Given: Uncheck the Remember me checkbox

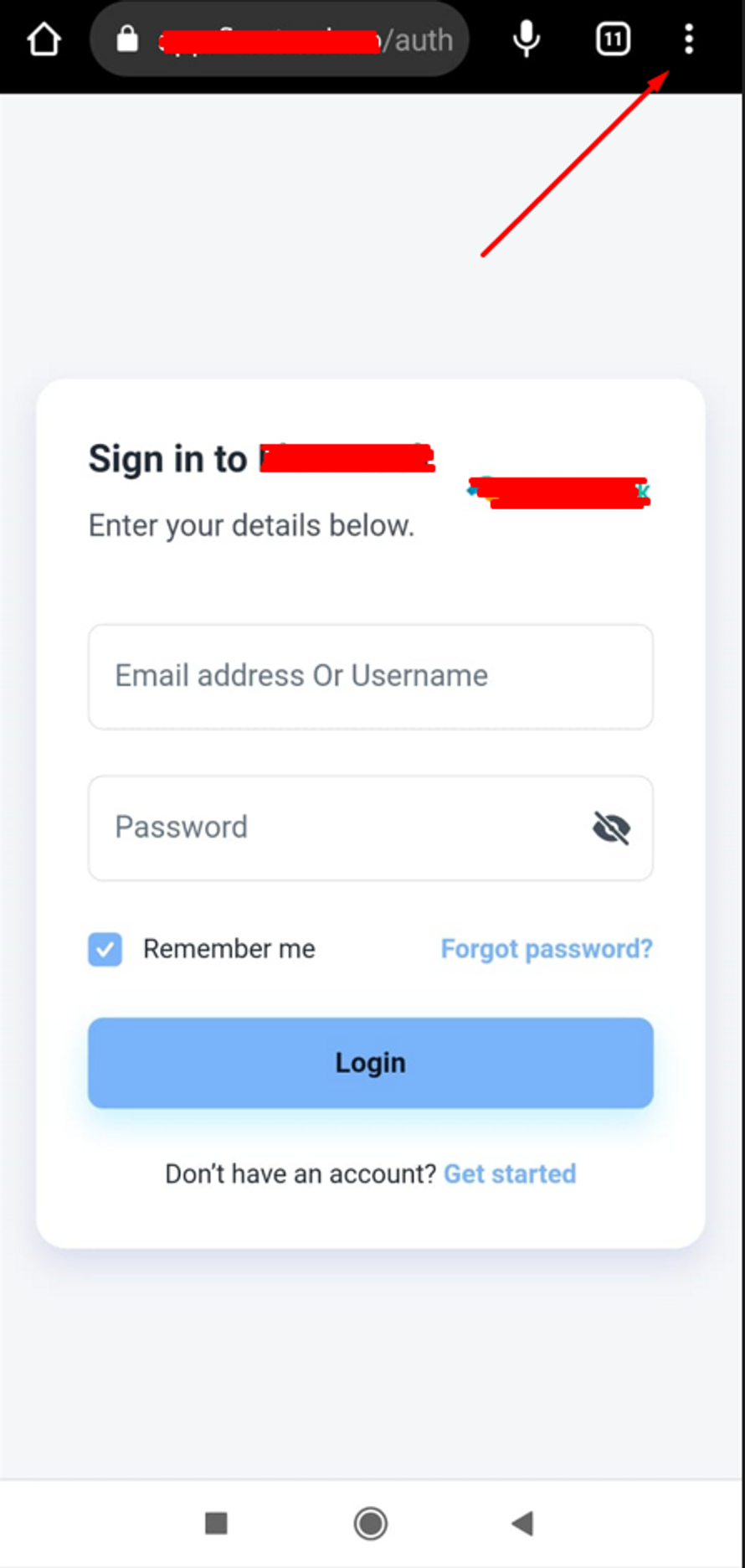Looking at the screenshot, I should coord(105,949).
